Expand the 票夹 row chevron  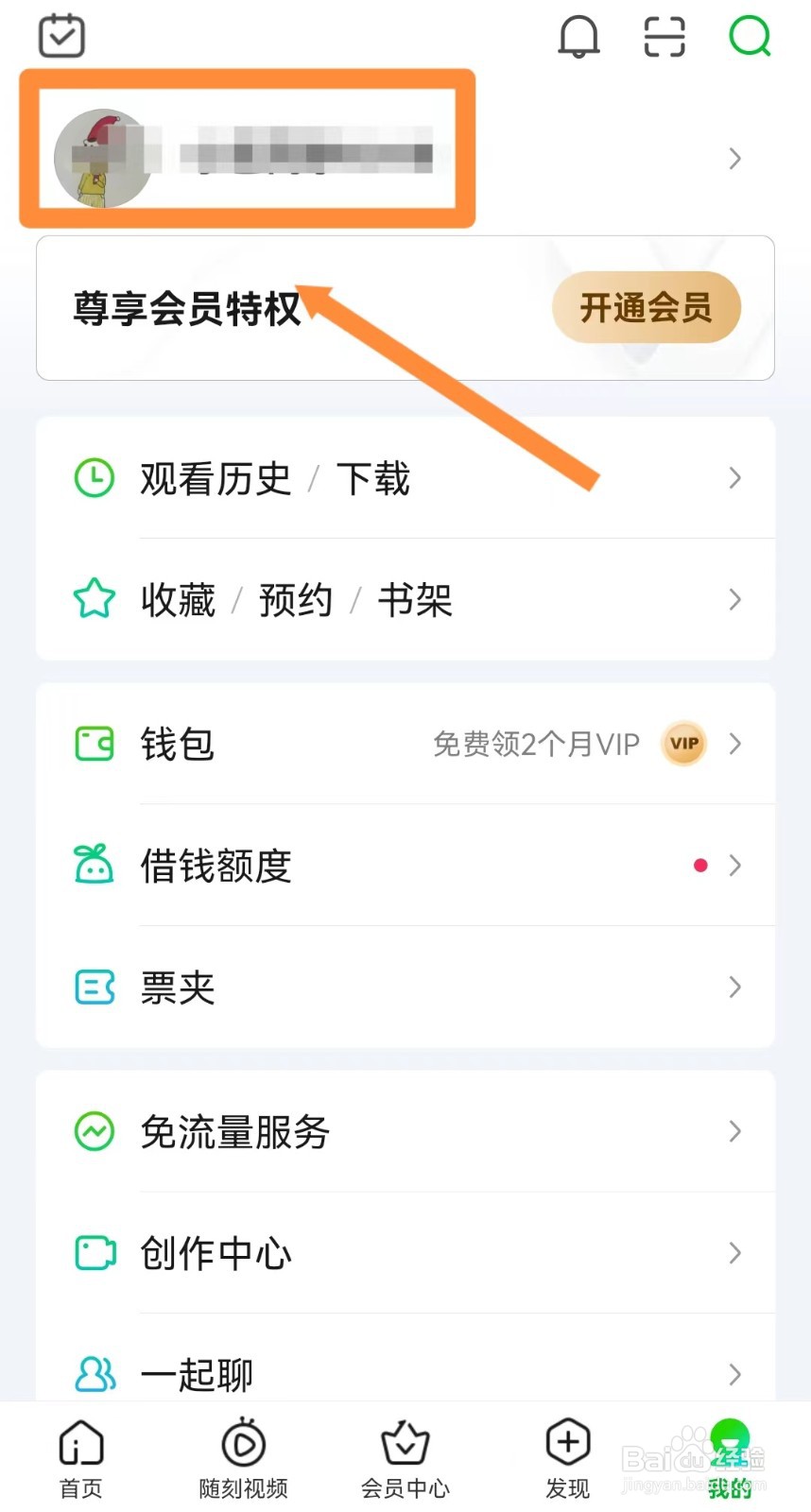734,988
